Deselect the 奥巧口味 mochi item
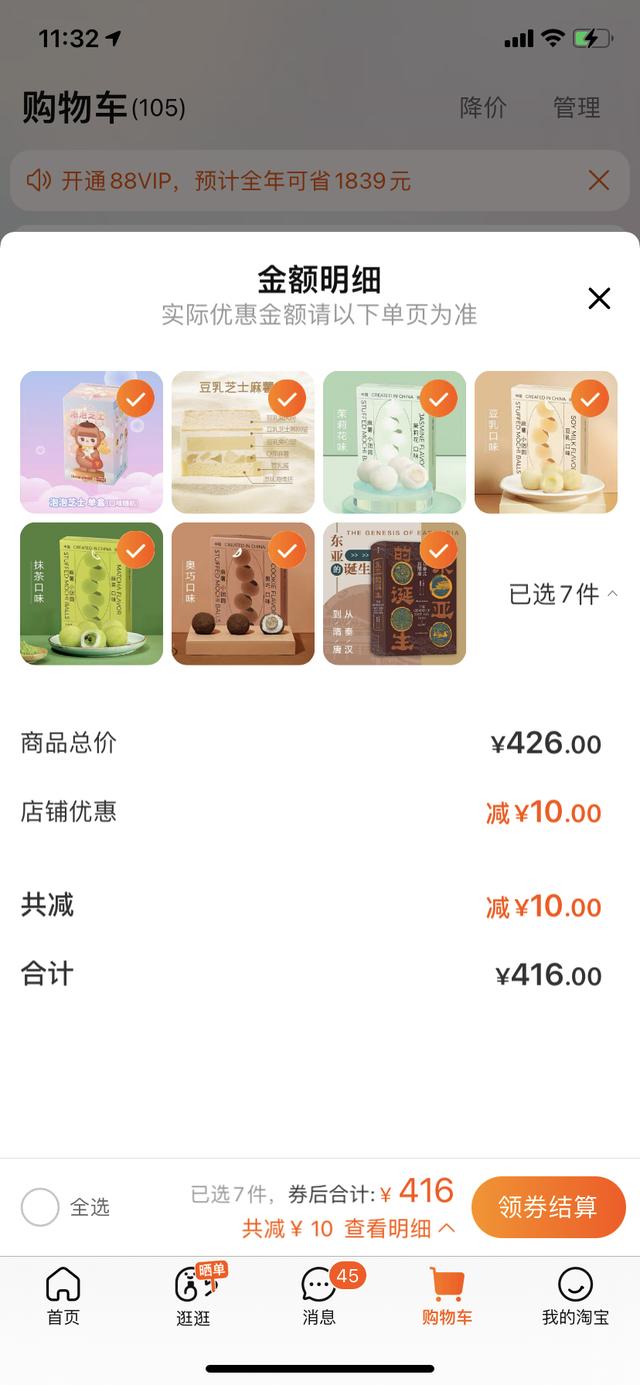This screenshot has width=640, height=1385. coord(287,550)
